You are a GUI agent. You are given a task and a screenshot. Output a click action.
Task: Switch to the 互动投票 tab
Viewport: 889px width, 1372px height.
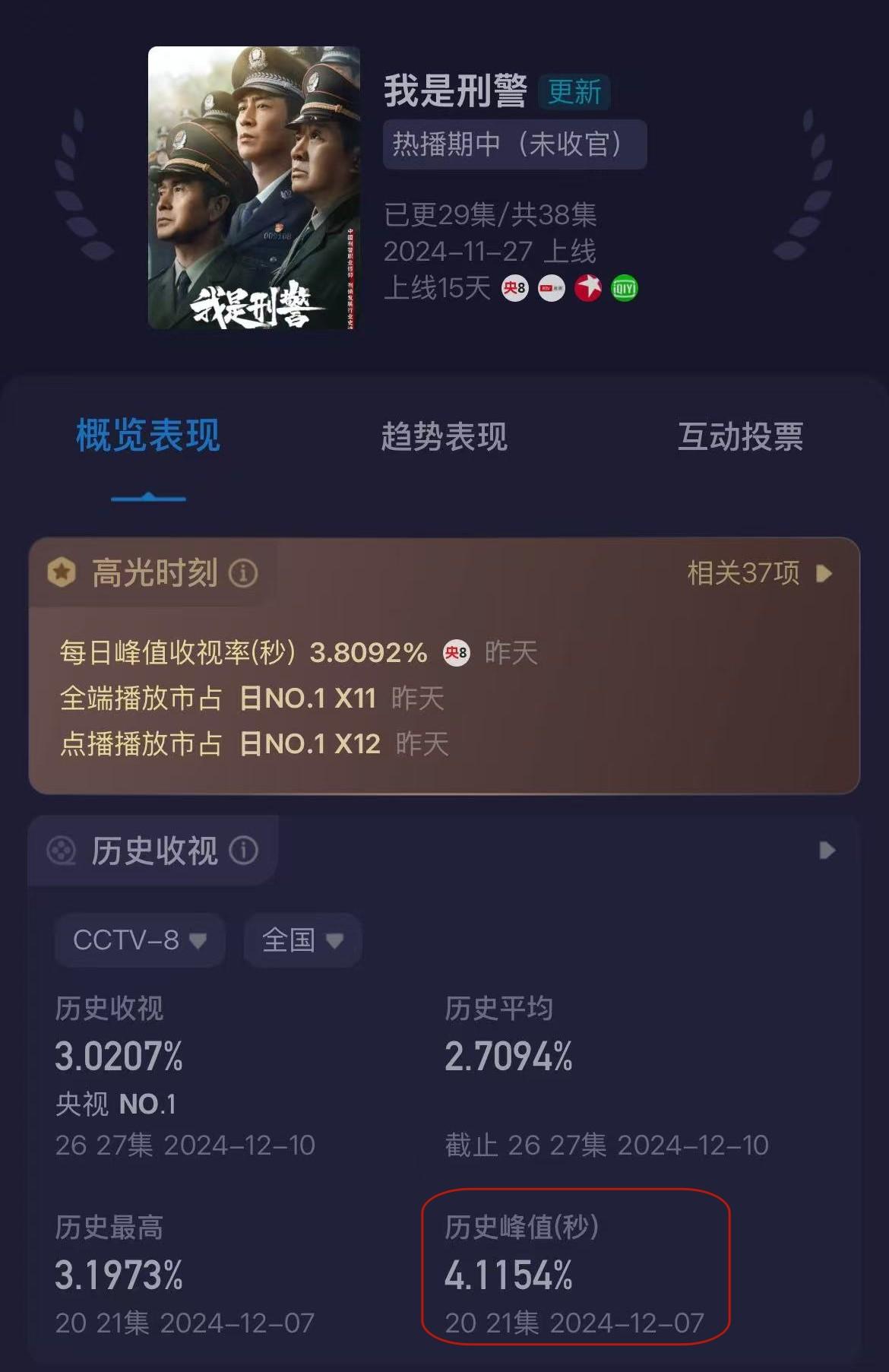click(x=740, y=436)
